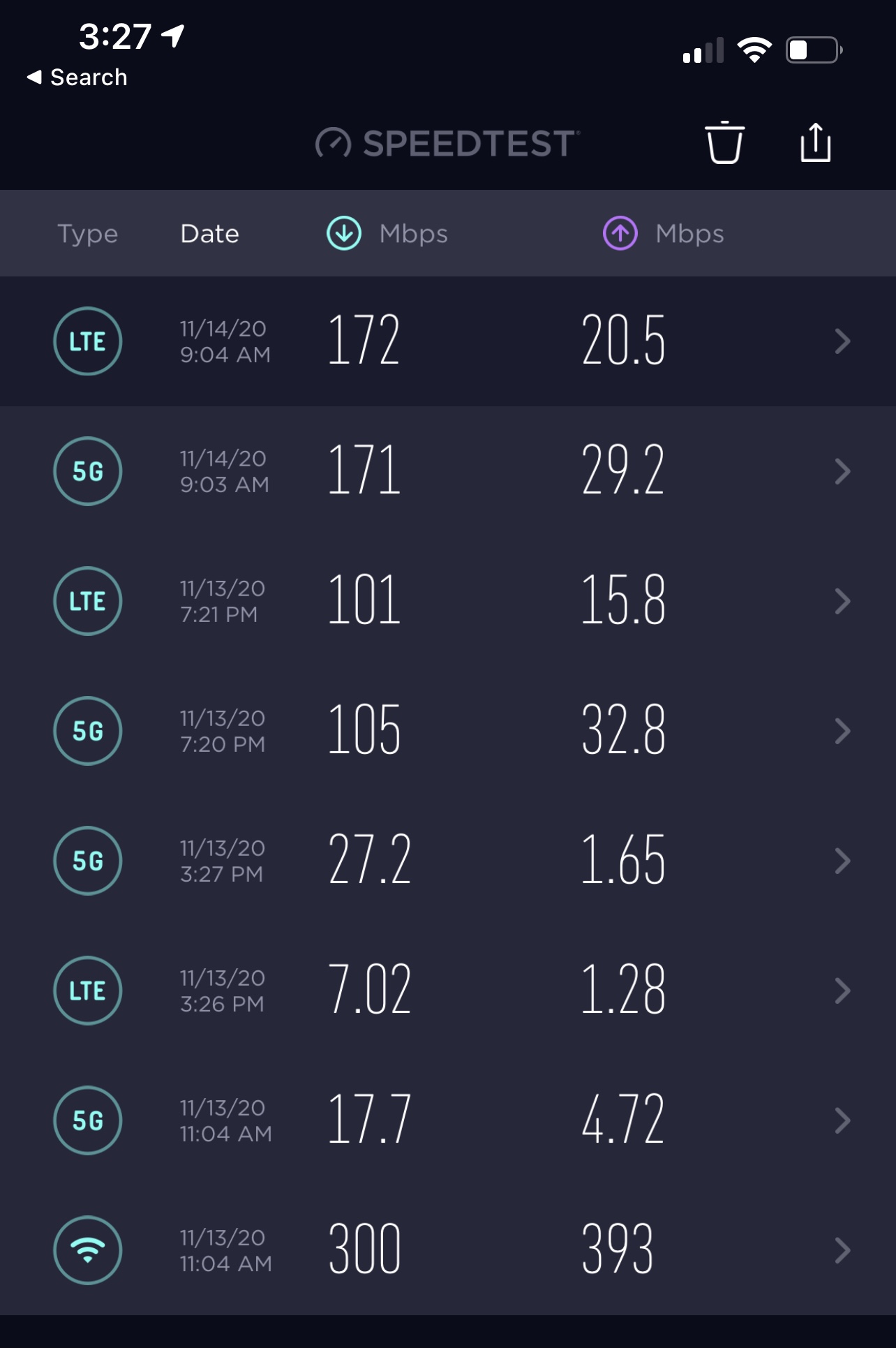Viewport: 896px width, 1348px height.
Task: Sort results by Date
Action: pyautogui.click(x=209, y=234)
